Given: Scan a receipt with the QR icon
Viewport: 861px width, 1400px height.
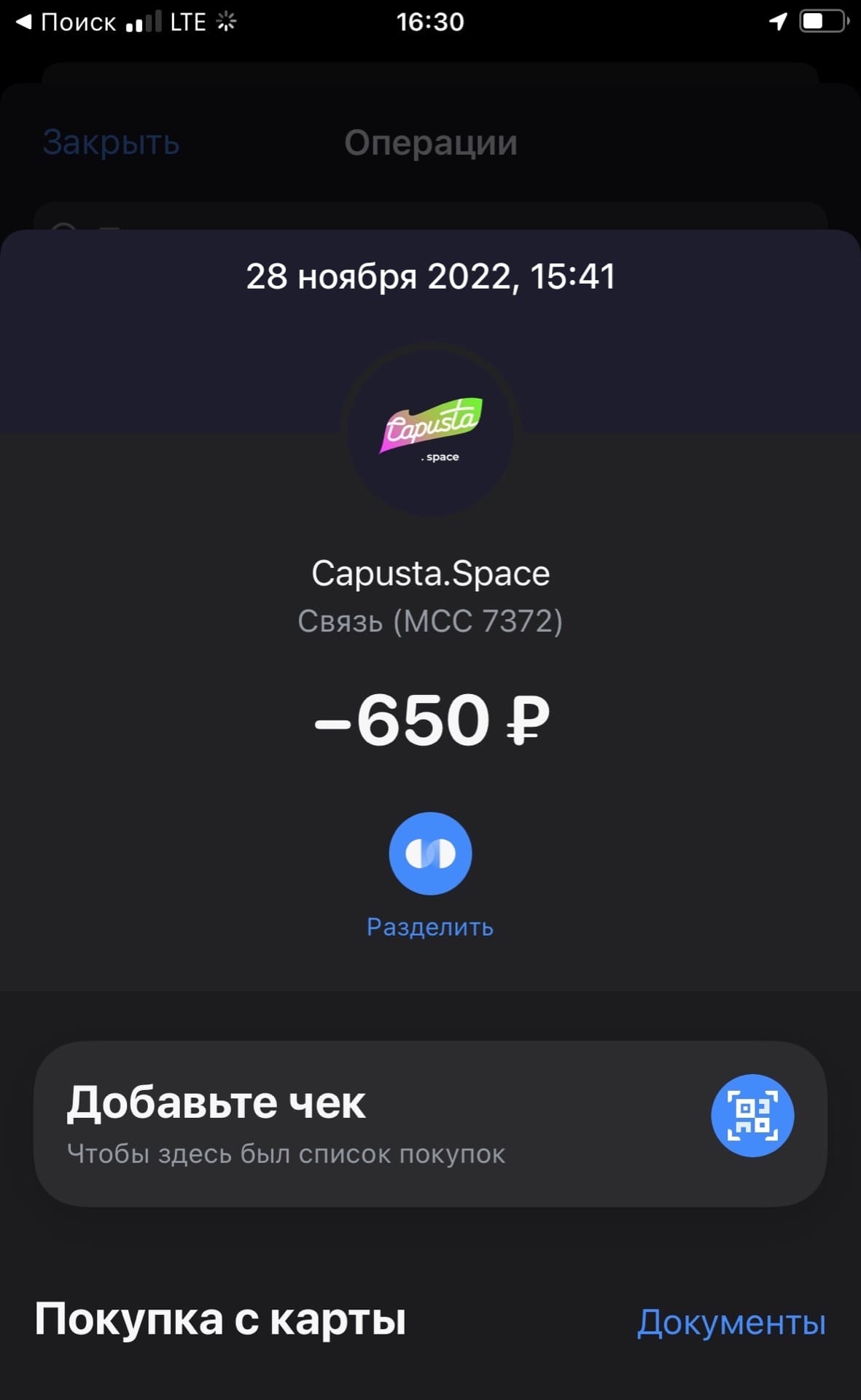Looking at the screenshot, I should (x=752, y=1115).
